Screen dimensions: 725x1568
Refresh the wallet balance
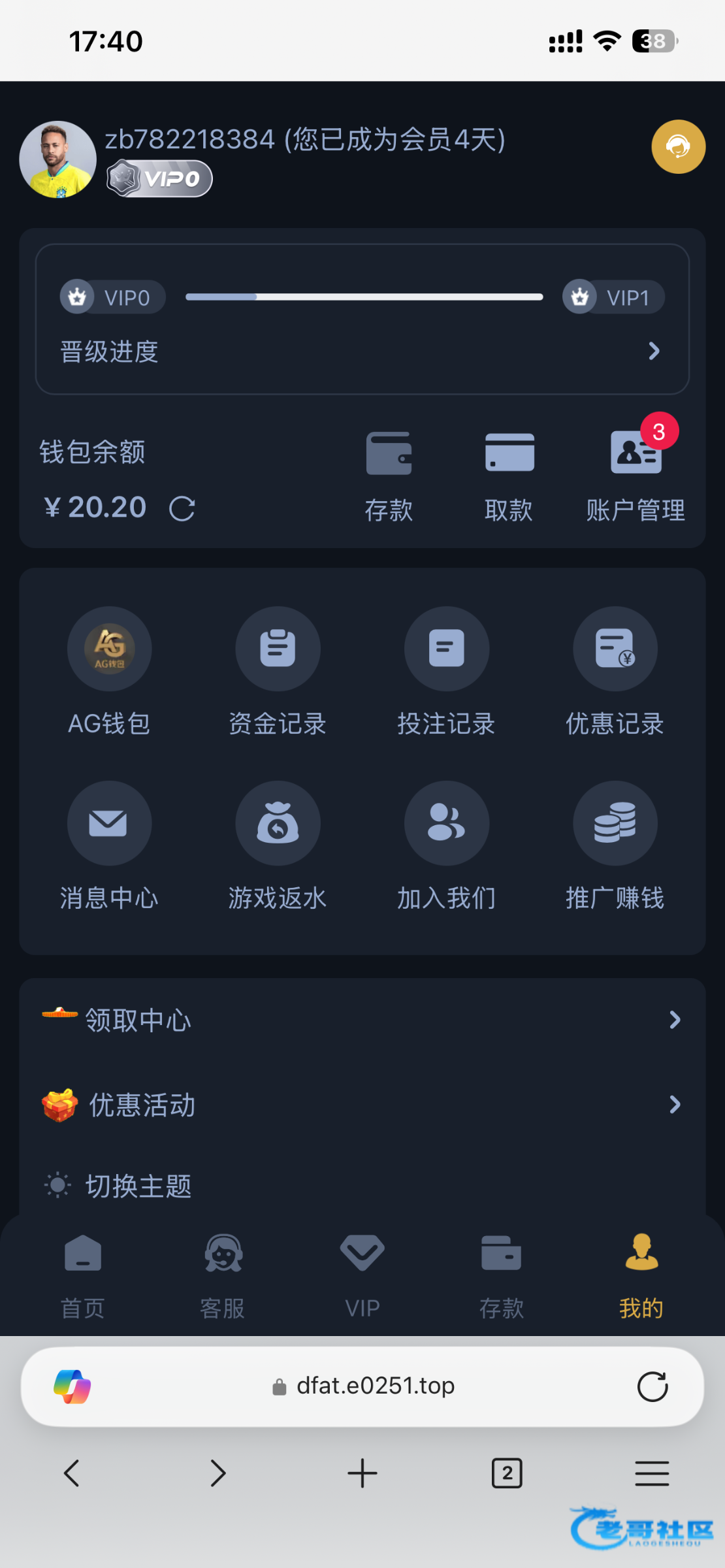[x=182, y=509]
